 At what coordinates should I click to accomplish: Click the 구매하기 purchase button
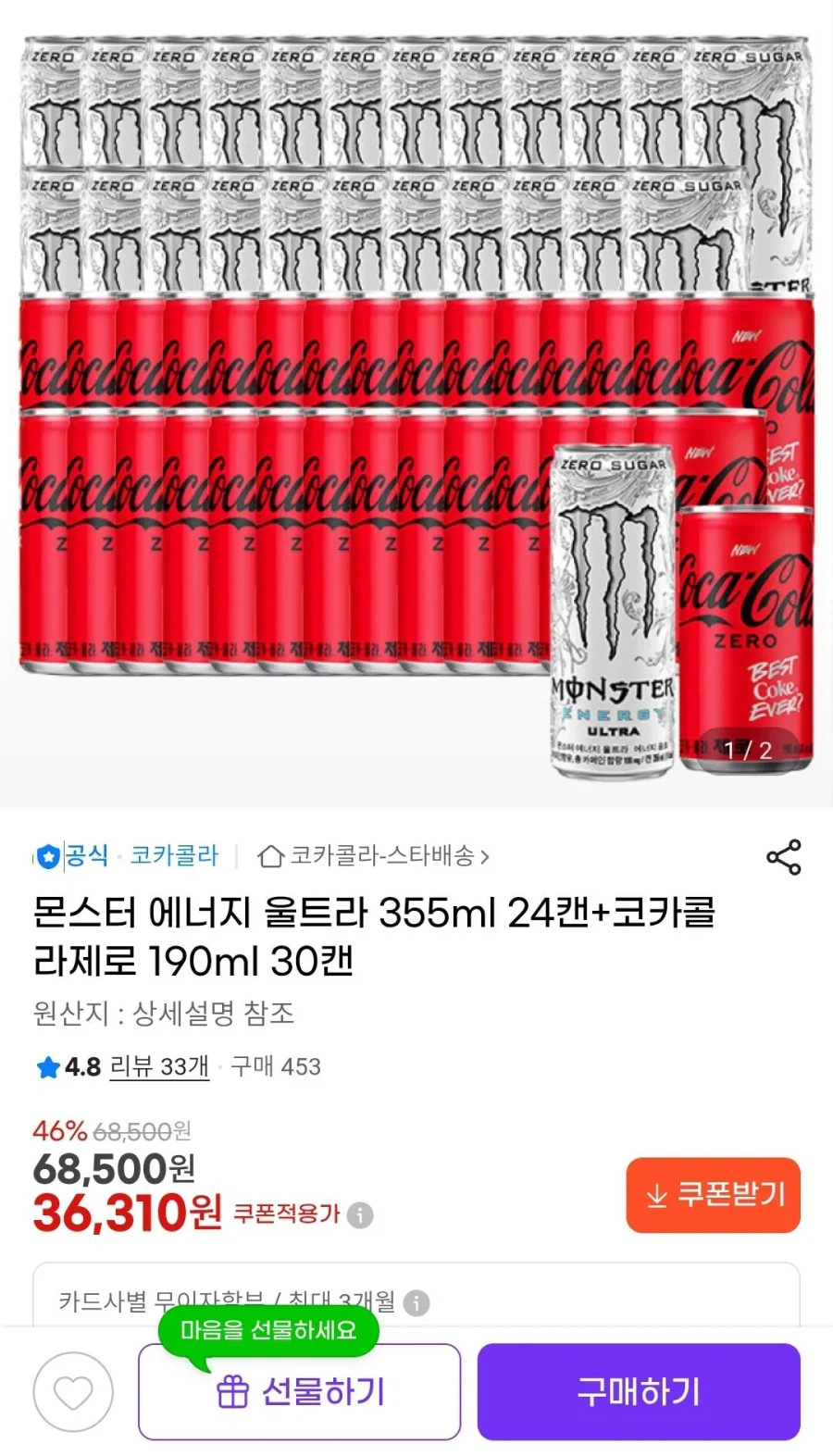(638, 1390)
